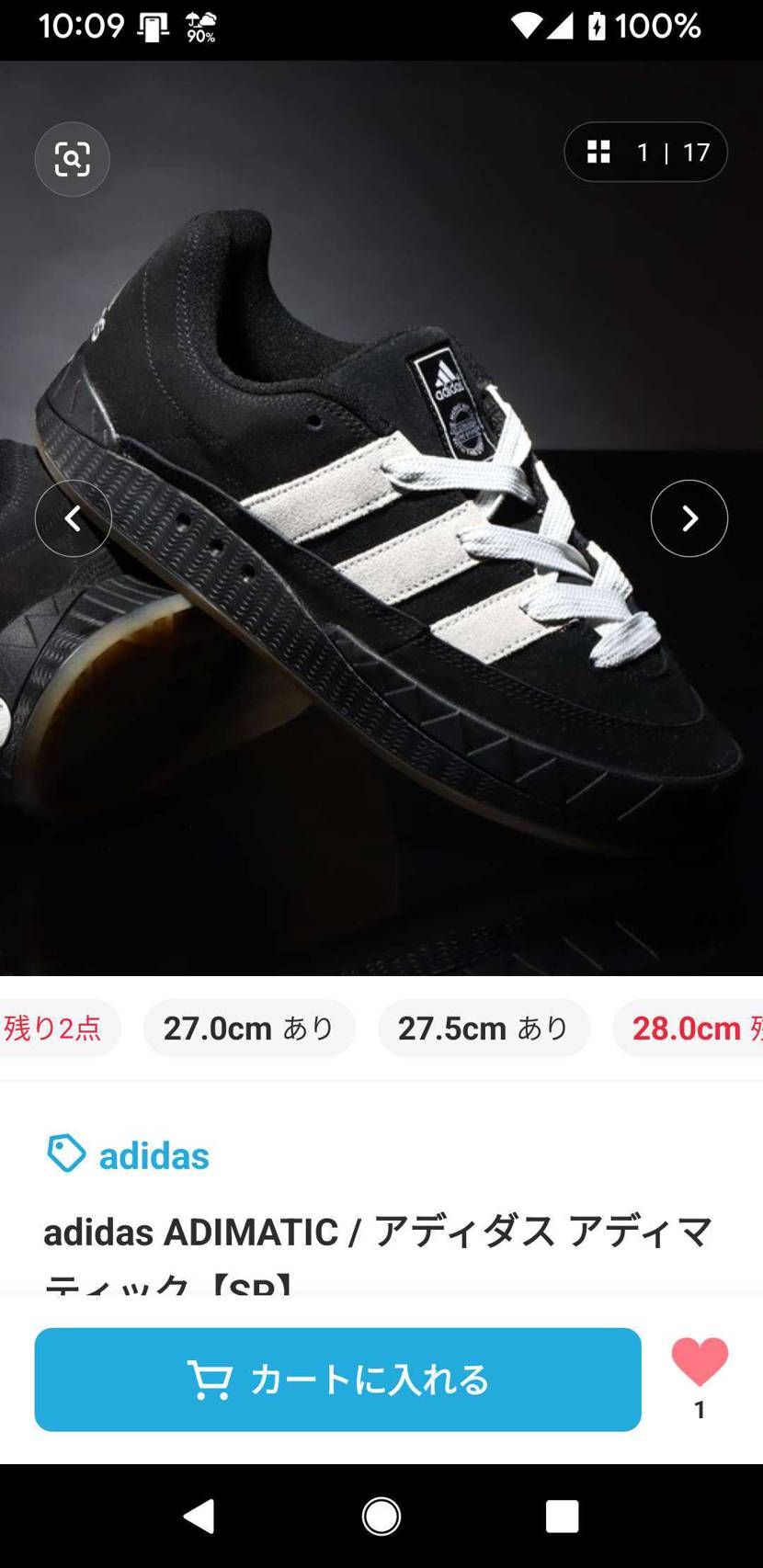Go back with the system back button
The height and width of the screenshot is (1568, 763).
point(199,1516)
